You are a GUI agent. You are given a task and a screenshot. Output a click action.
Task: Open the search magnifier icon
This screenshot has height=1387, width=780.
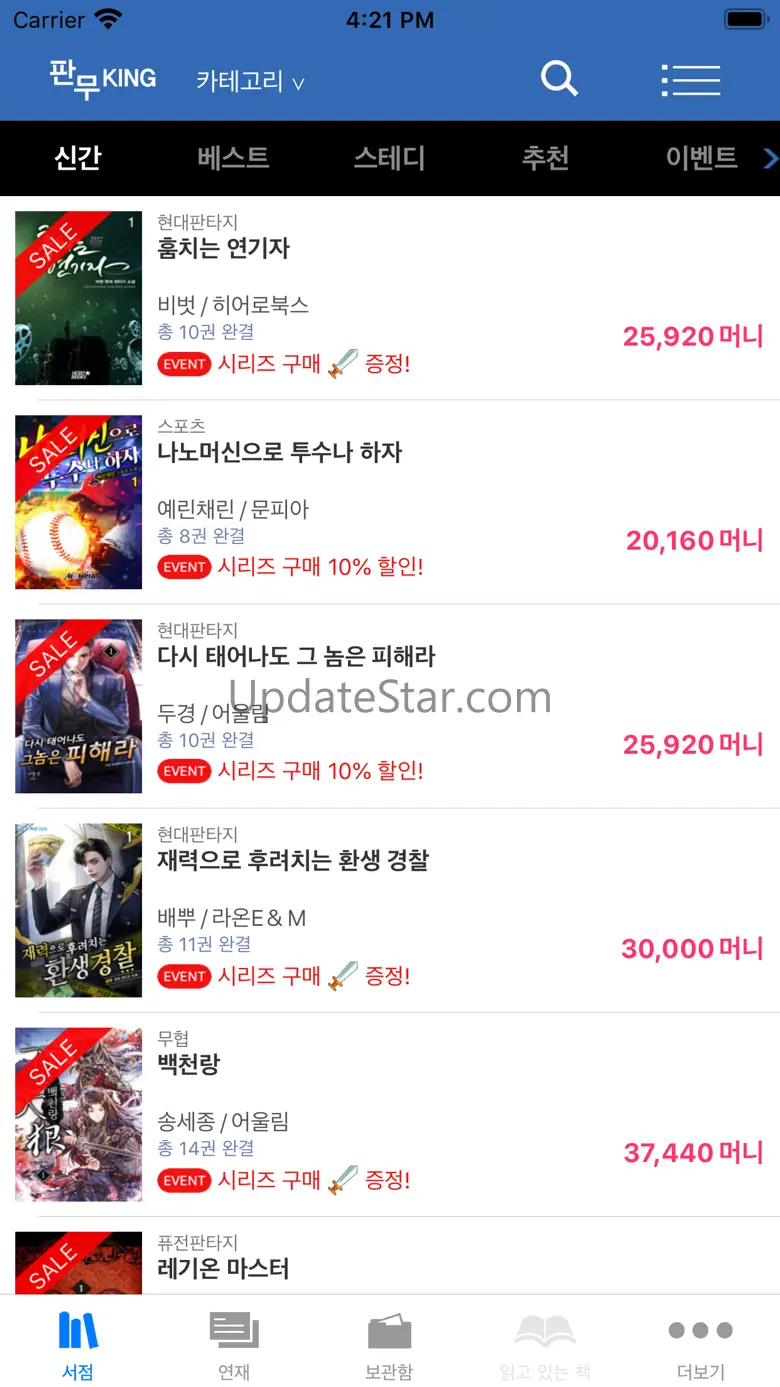pos(559,78)
